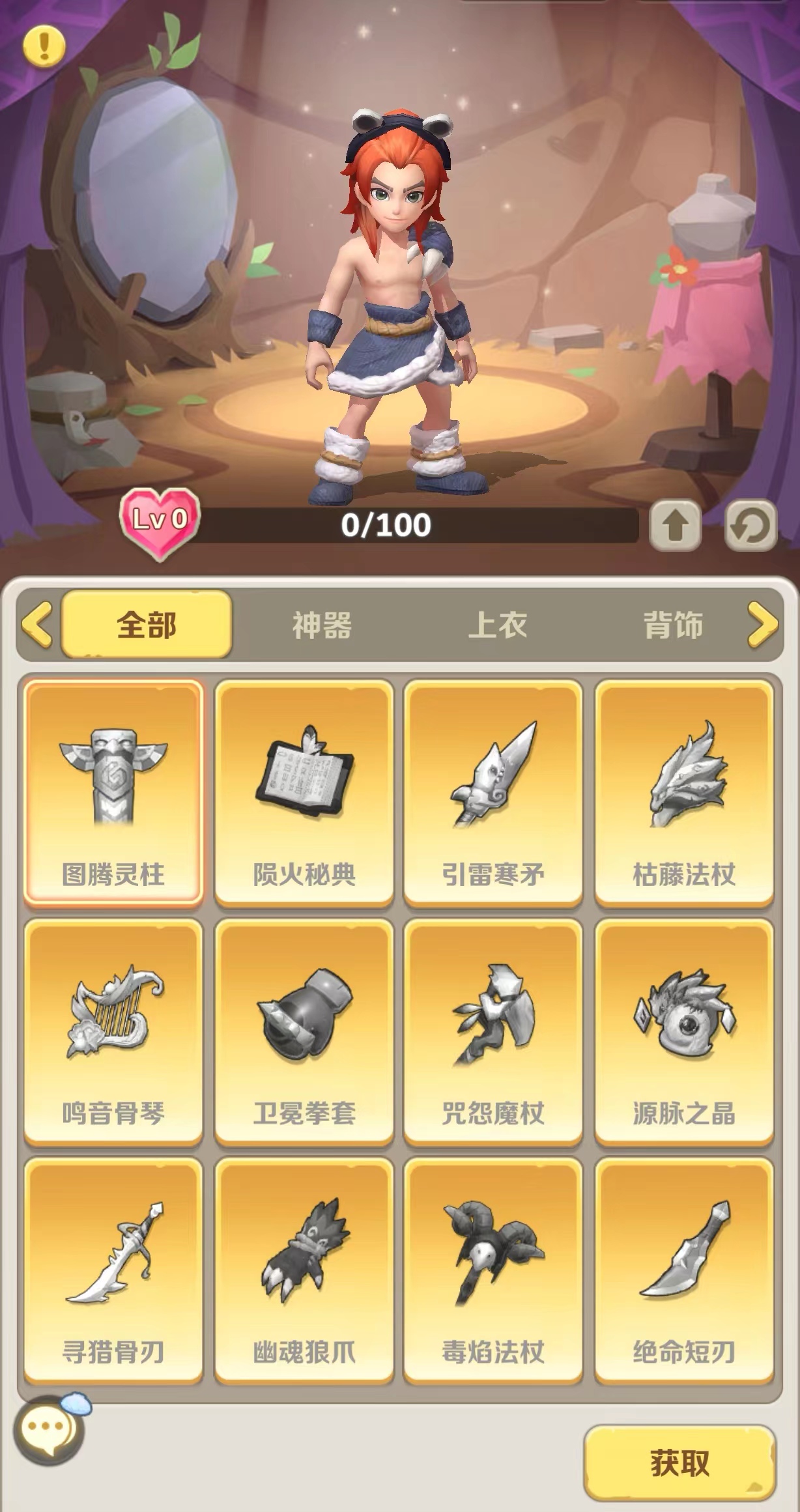Image resolution: width=800 pixels, height=1512 pixels.
Task: Select the 幽魂狼爪 item
Action: (304, 1271)
